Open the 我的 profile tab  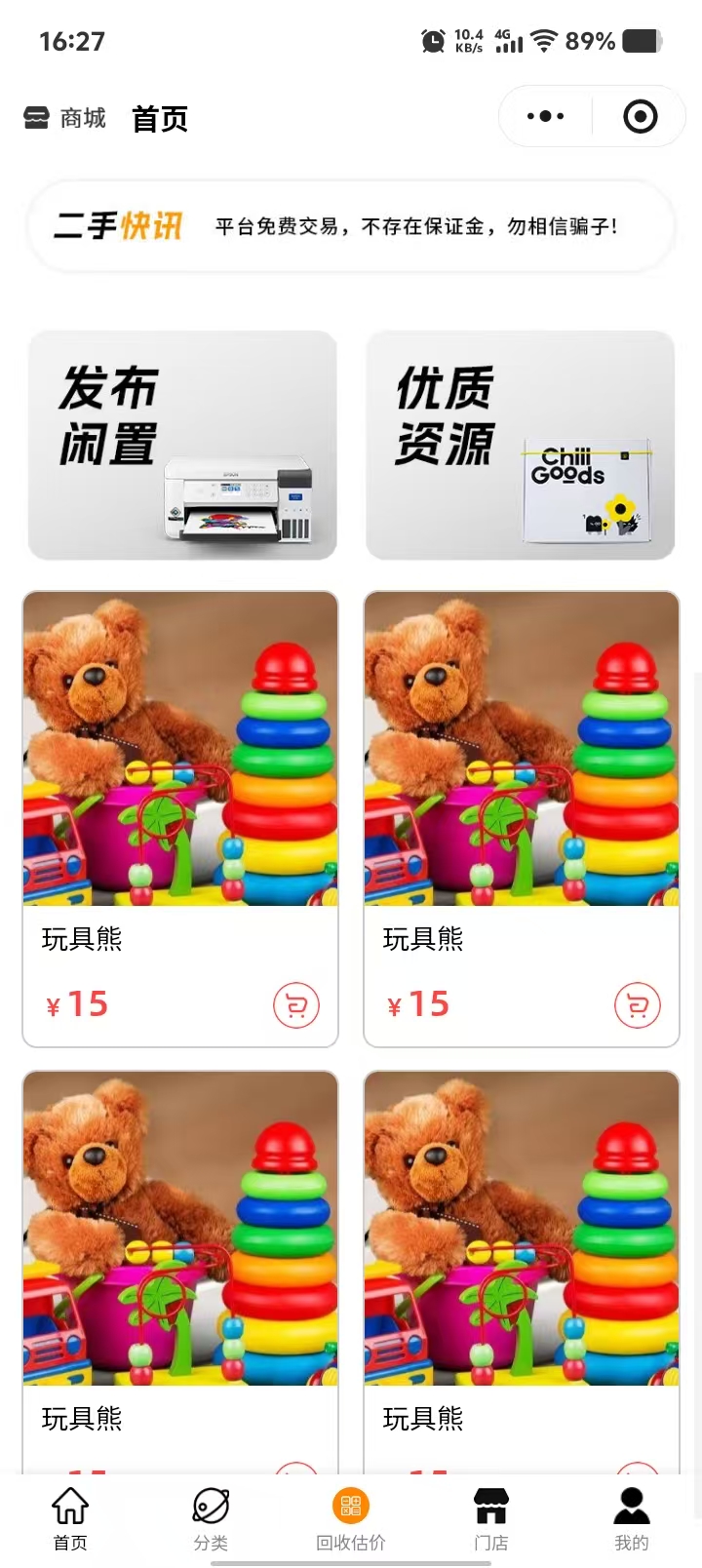click(631, 1519)
